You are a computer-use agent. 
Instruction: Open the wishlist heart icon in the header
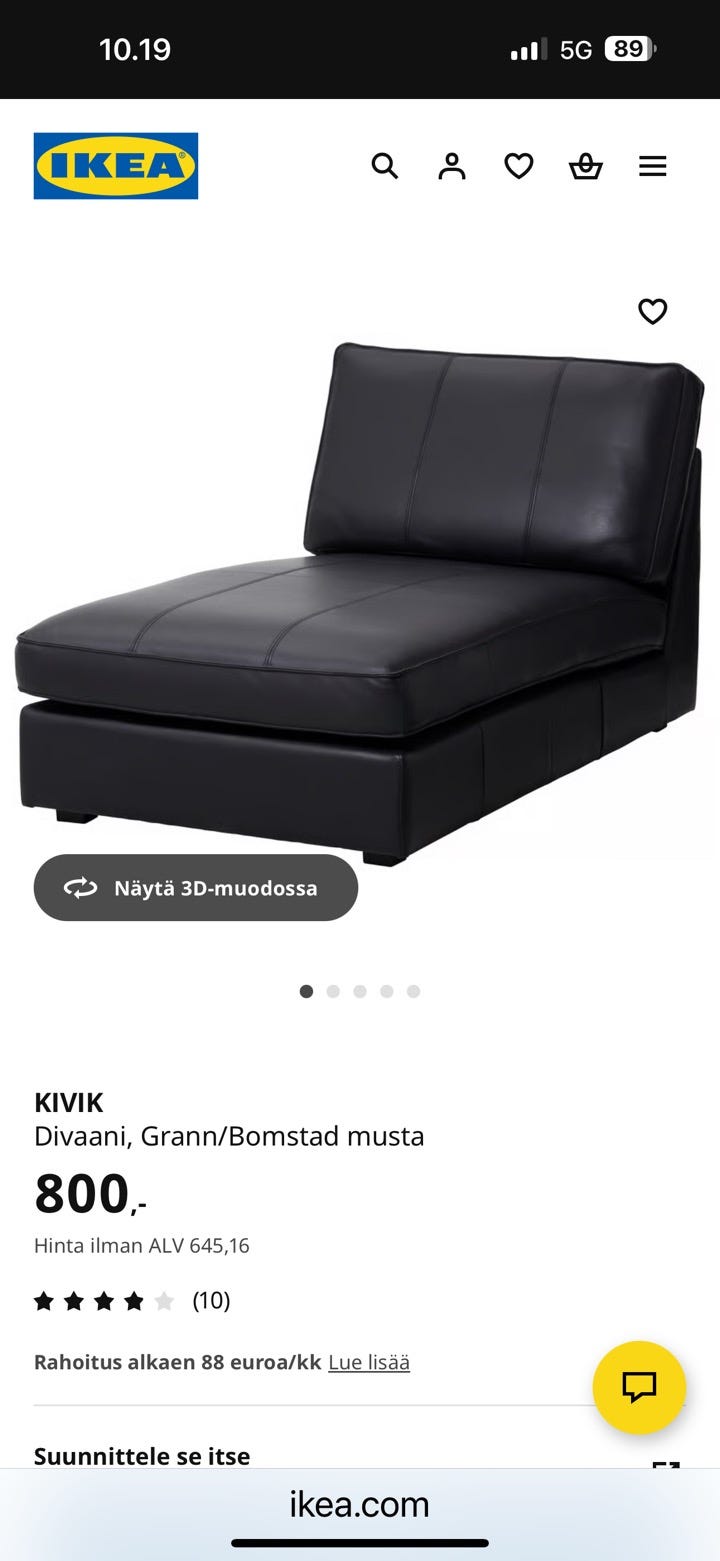tap(519, 166)
